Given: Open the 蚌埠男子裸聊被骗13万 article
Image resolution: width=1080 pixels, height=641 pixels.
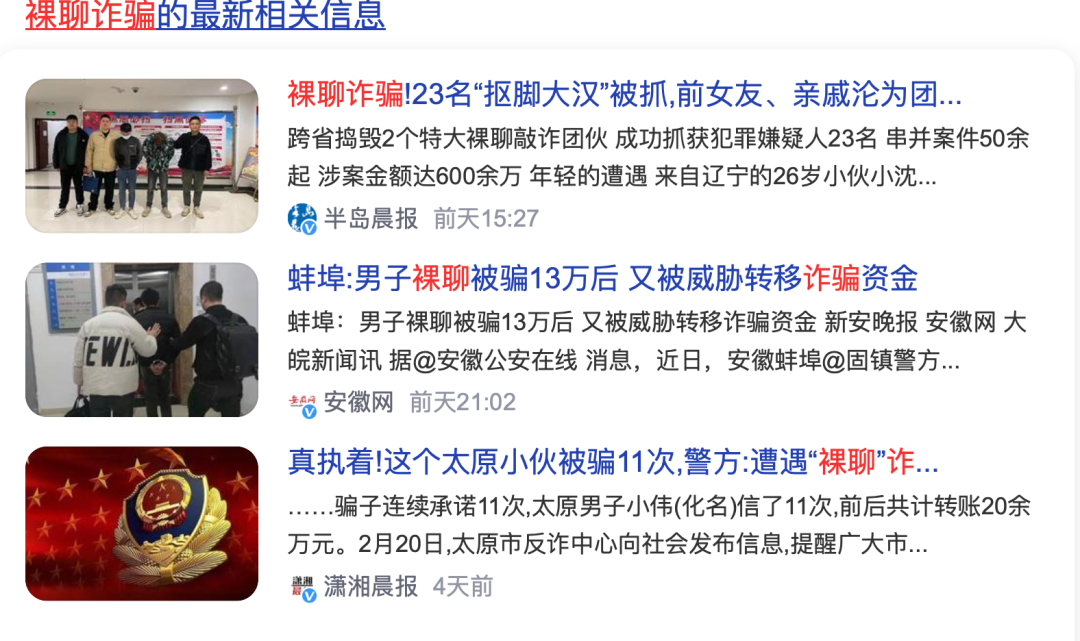Looking at the screenshot, I should tap(602, 278).
